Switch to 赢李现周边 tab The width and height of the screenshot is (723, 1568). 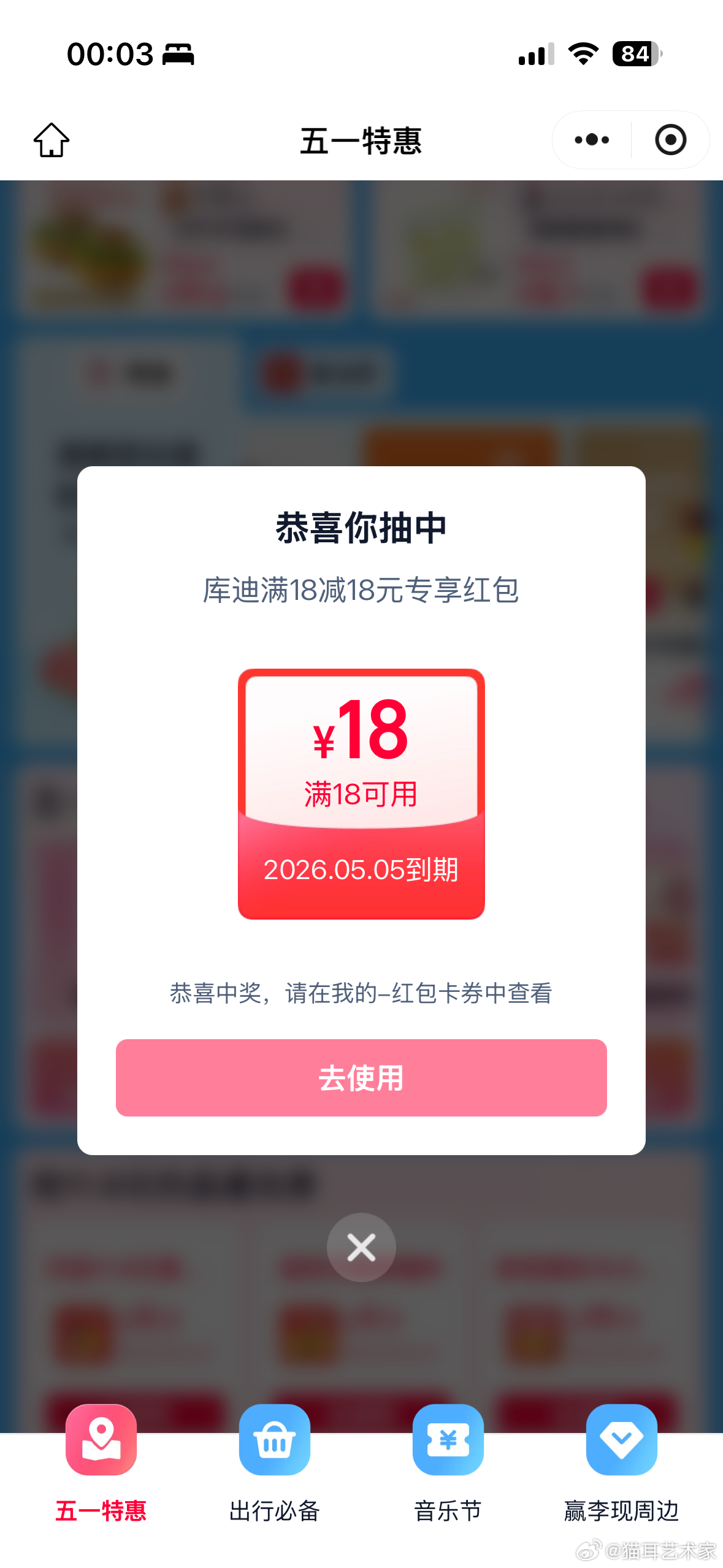(x=622, y=1464)
